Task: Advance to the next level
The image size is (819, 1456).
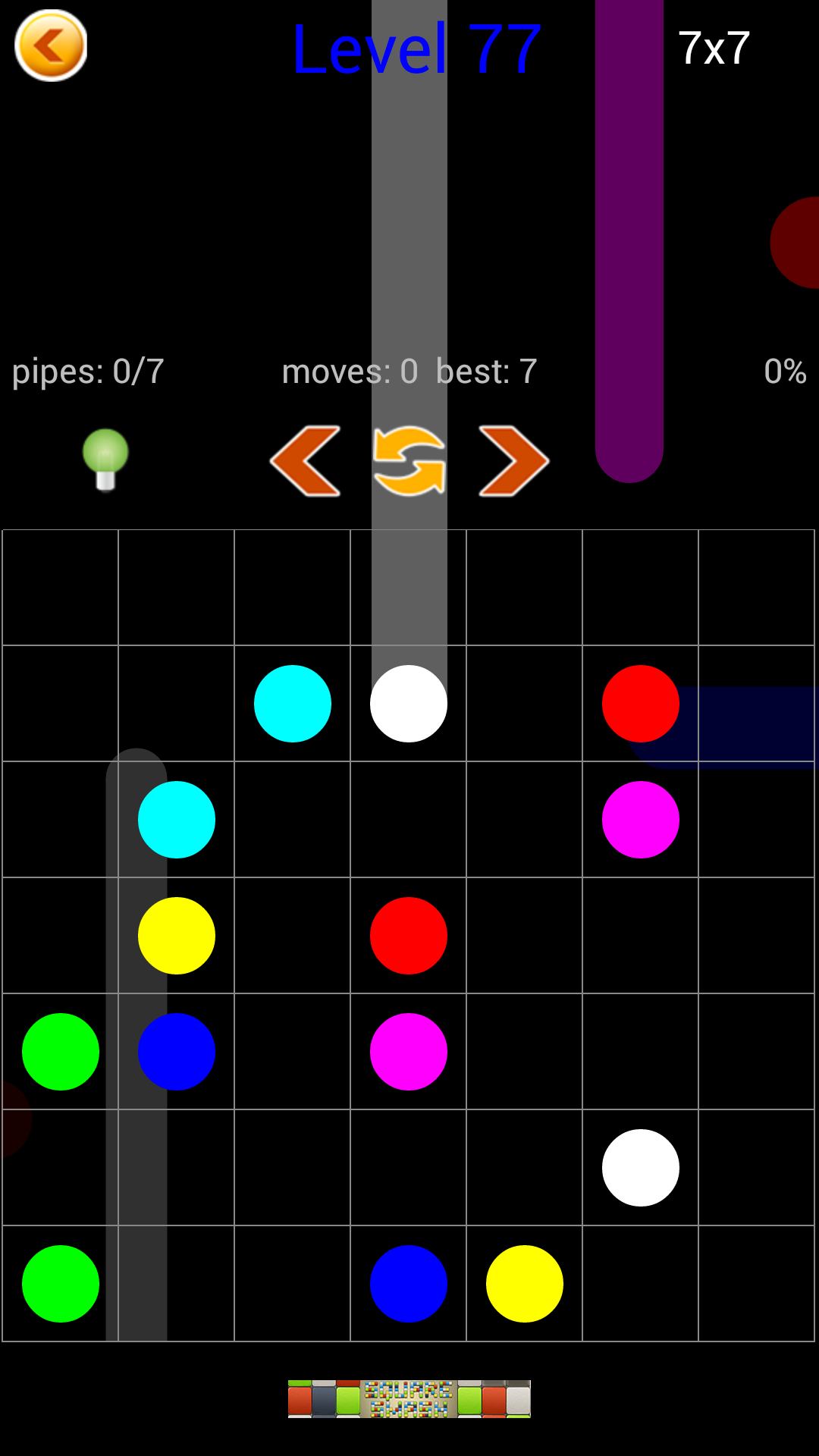Action: [x=513, y=461]
